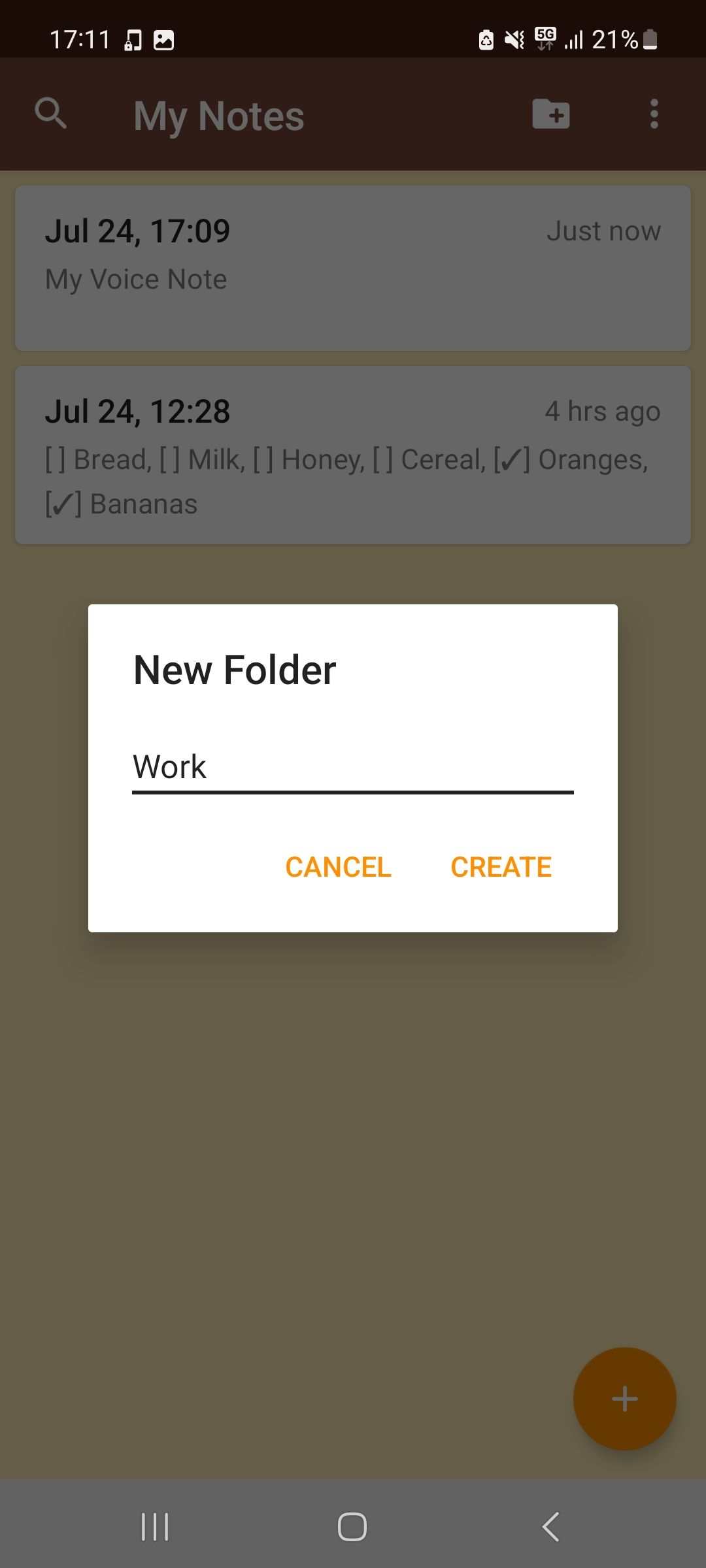The width and height of the screenshot is (706, 1568).
Task: Tap the CANCEL button
Action: coord(337,866)
